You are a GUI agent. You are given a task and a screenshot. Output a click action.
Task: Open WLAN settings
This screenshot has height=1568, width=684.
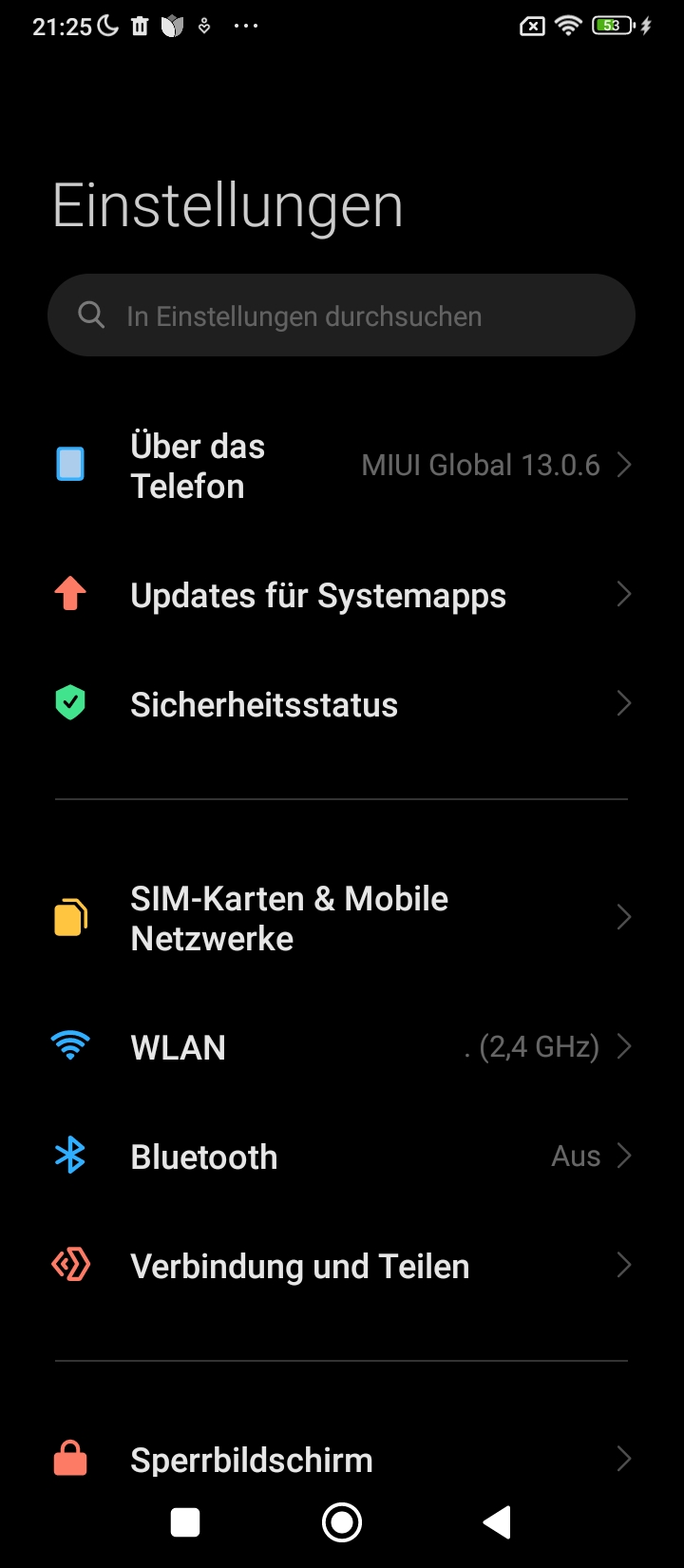tap(342, 1047)
